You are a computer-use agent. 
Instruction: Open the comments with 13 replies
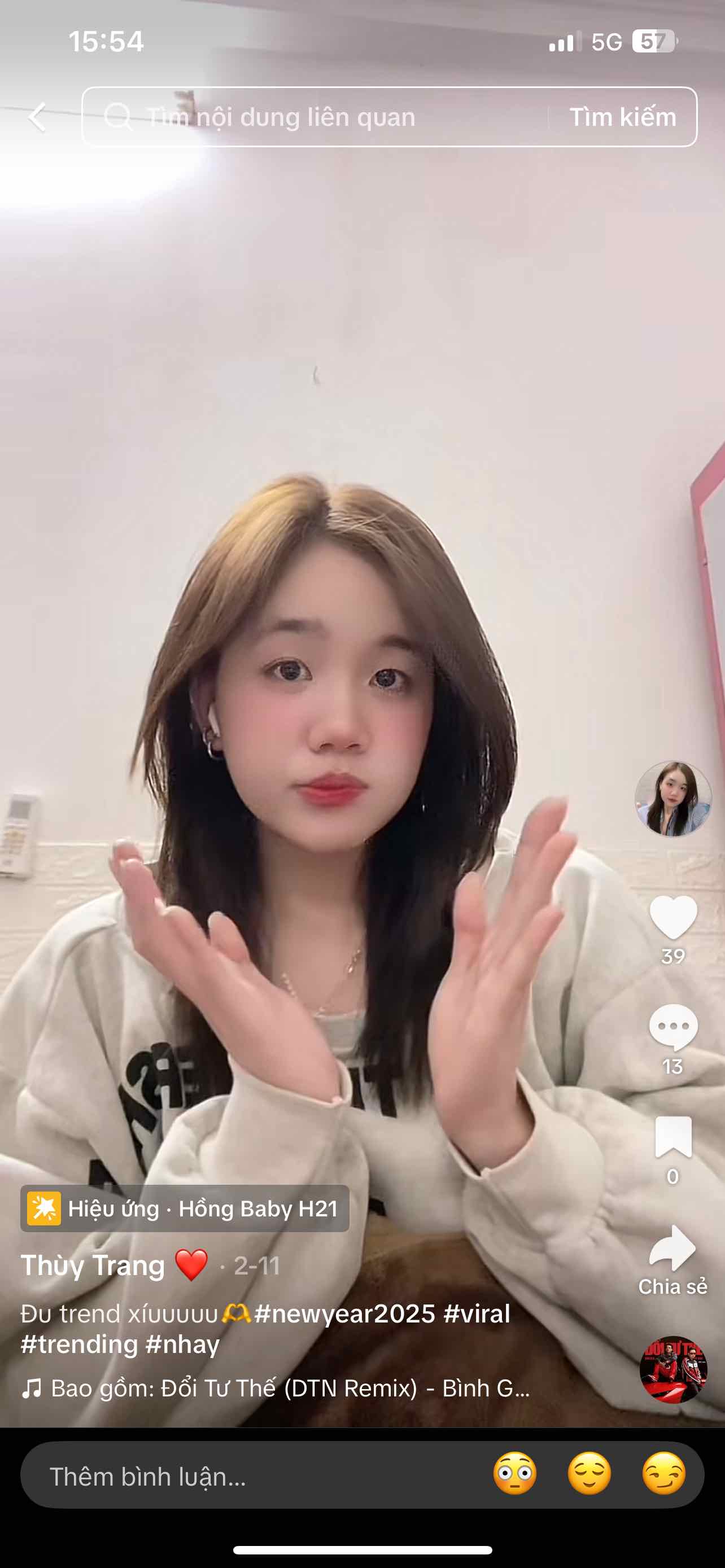[x=672, y=1027]
